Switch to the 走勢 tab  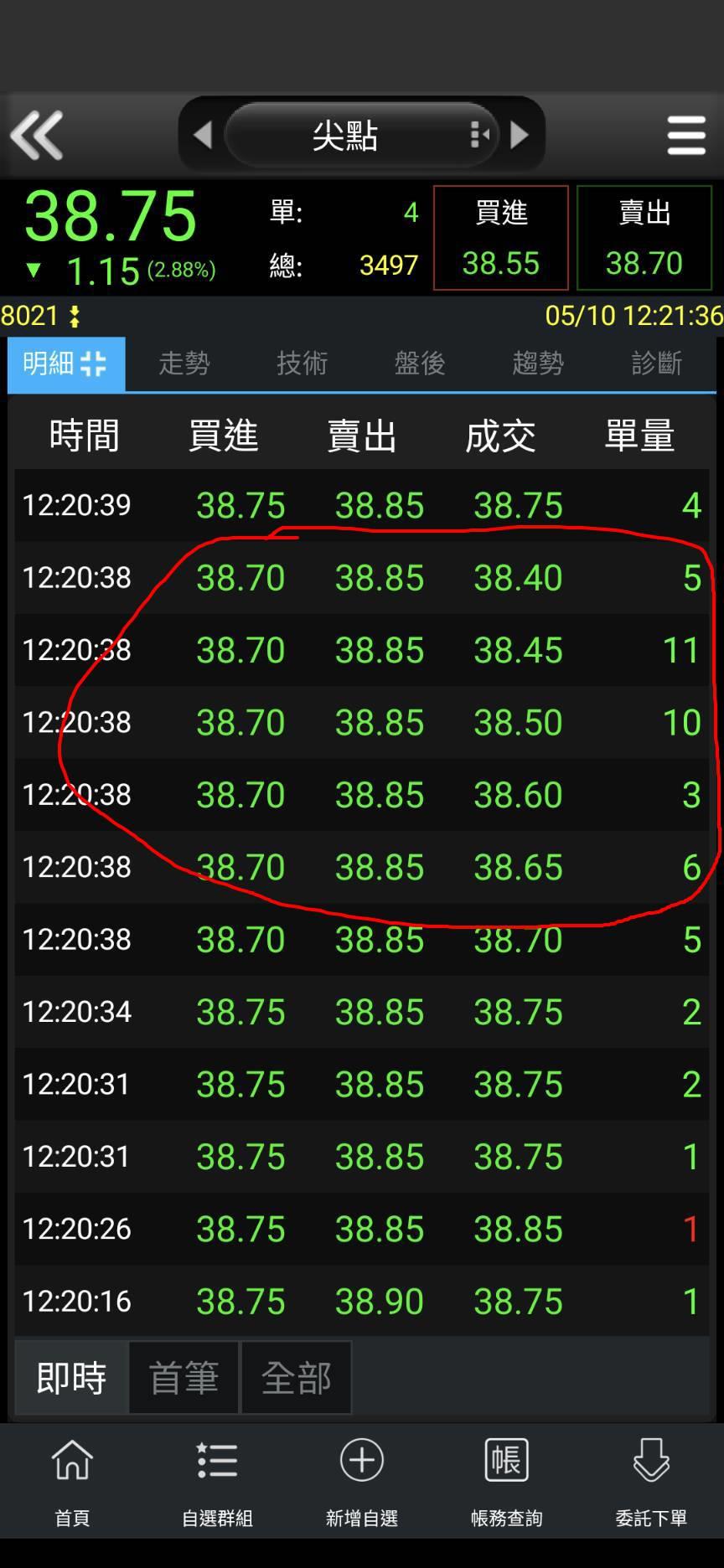click(184, 364)
